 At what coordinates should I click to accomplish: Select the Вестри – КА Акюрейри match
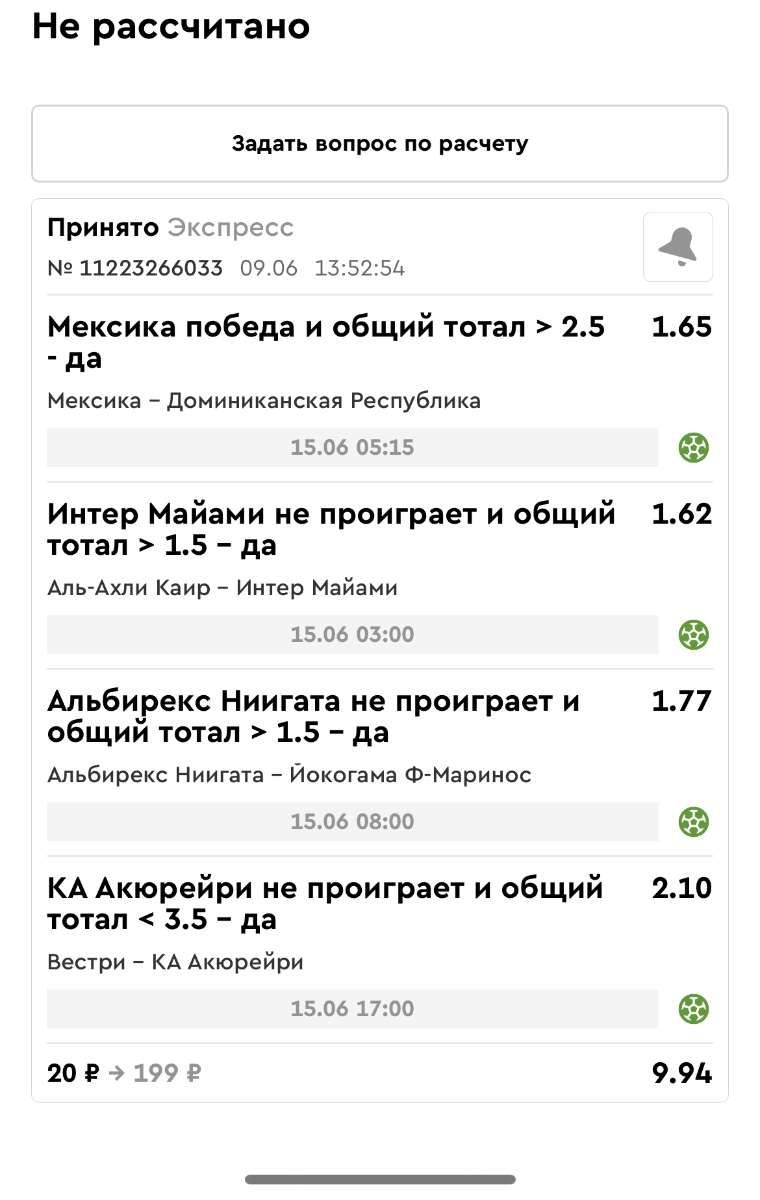[x=175, y=962]
